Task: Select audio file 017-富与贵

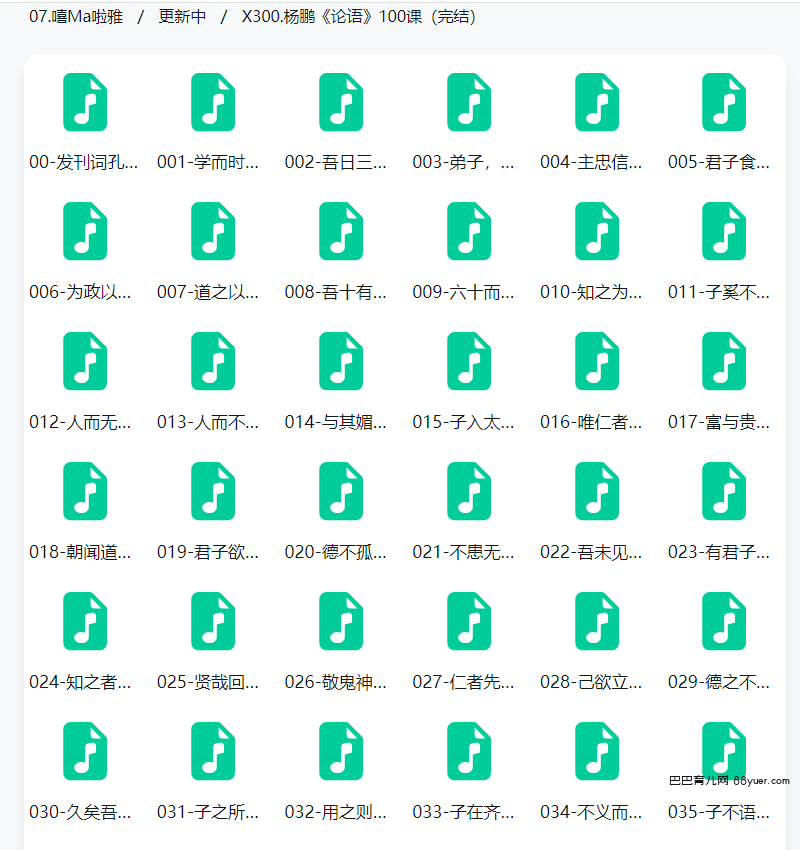Action: 724,362
